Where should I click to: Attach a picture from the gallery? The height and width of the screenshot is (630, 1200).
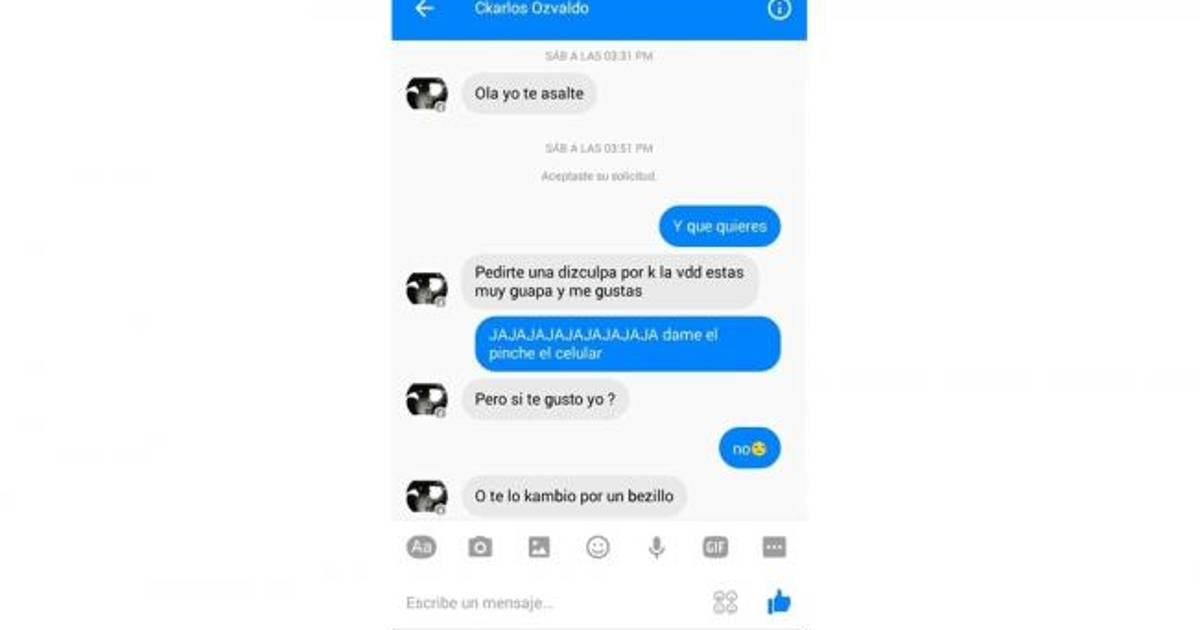coord(539,547)
